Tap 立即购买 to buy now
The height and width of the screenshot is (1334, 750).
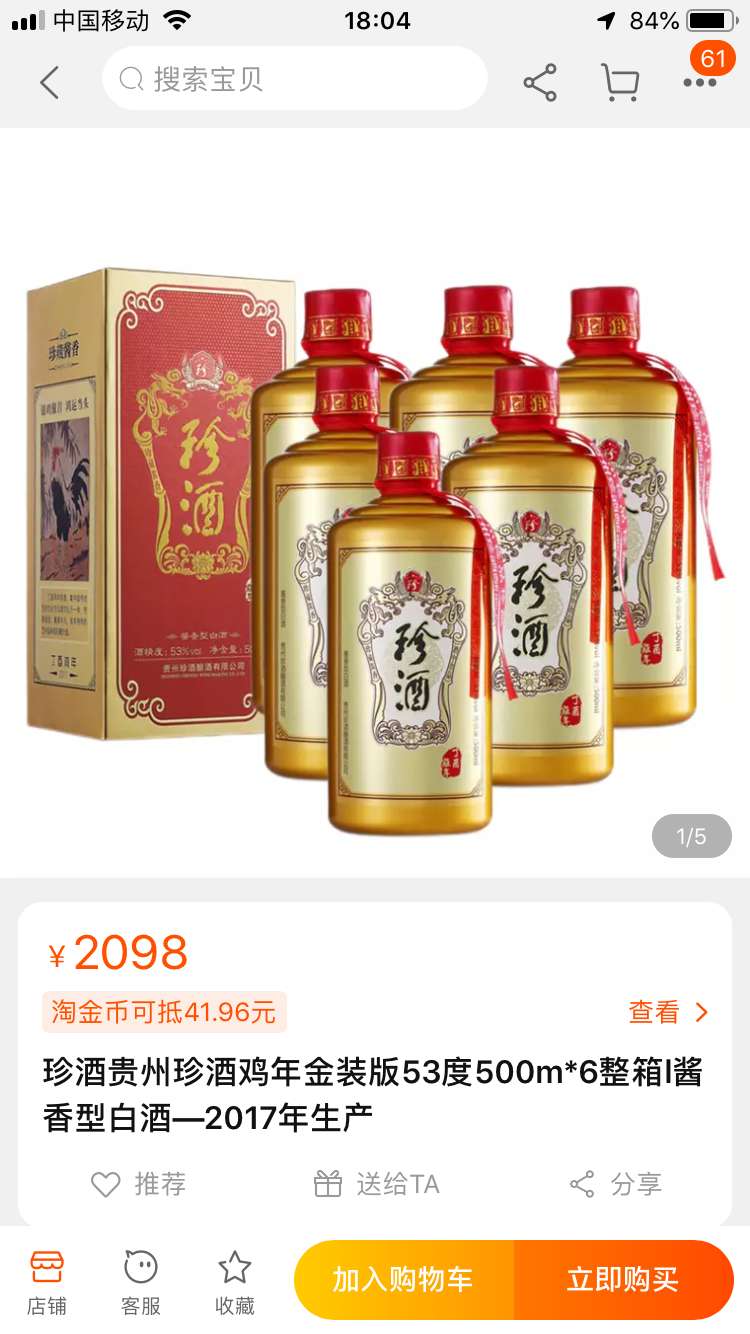pos(623,1280)
